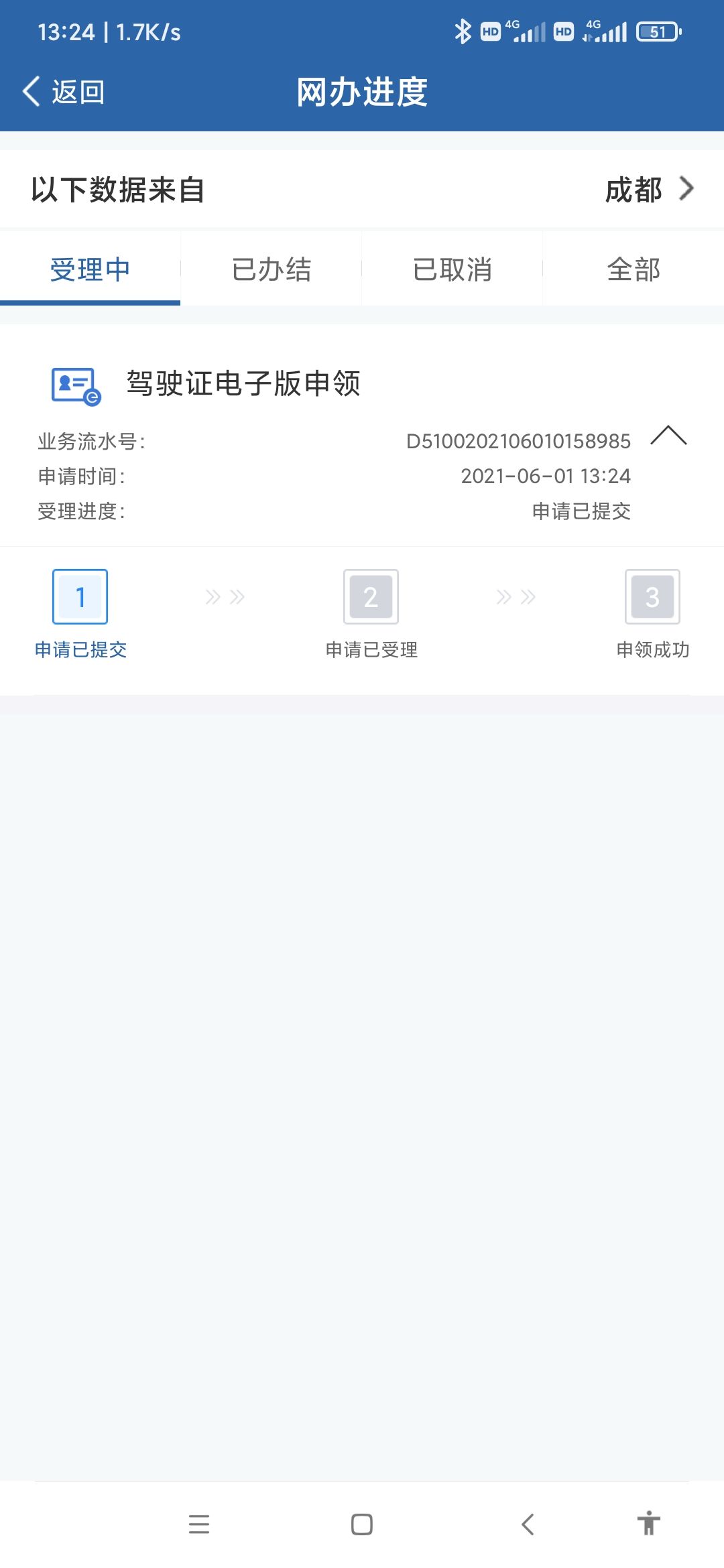Show the 全部 tab

point(633,269)
